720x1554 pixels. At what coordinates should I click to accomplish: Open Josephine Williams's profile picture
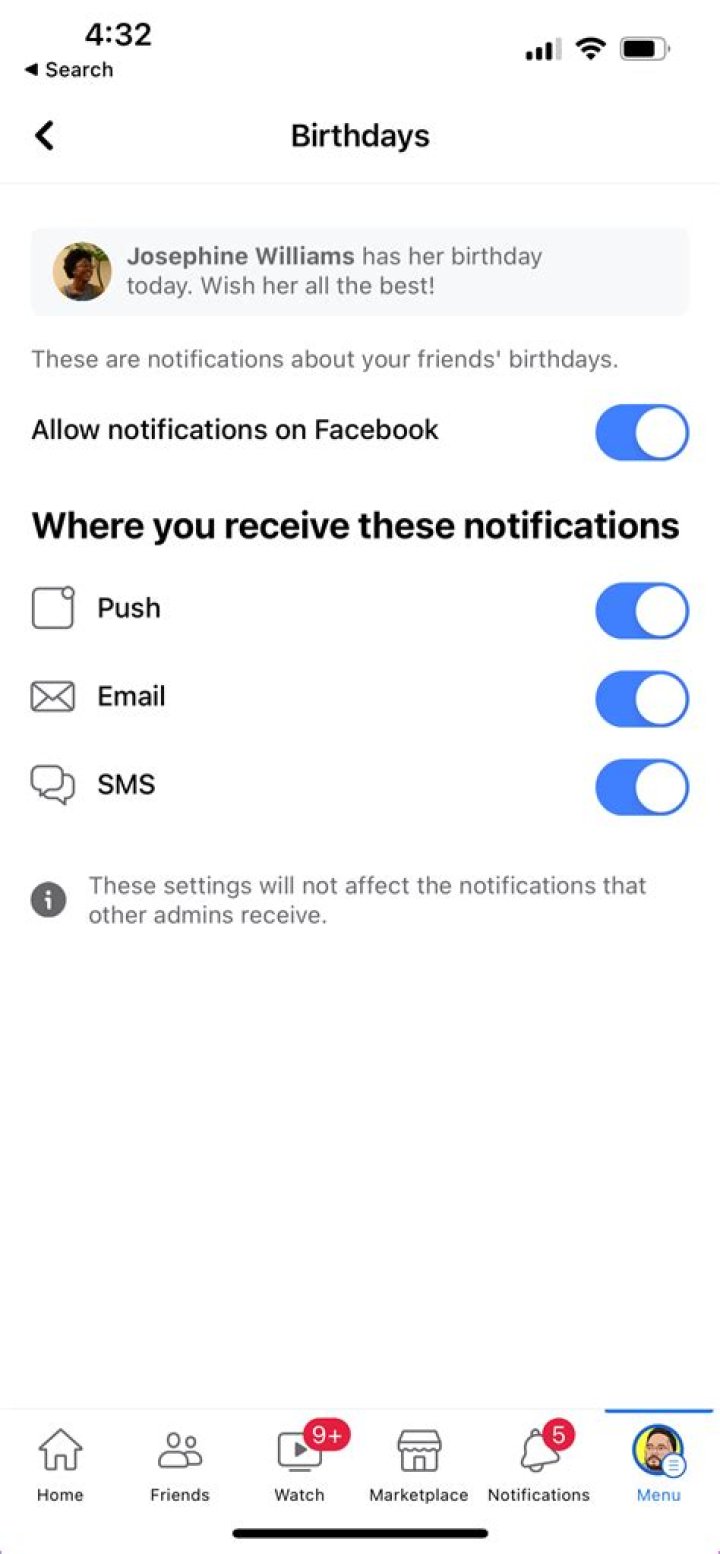point(83,271)
